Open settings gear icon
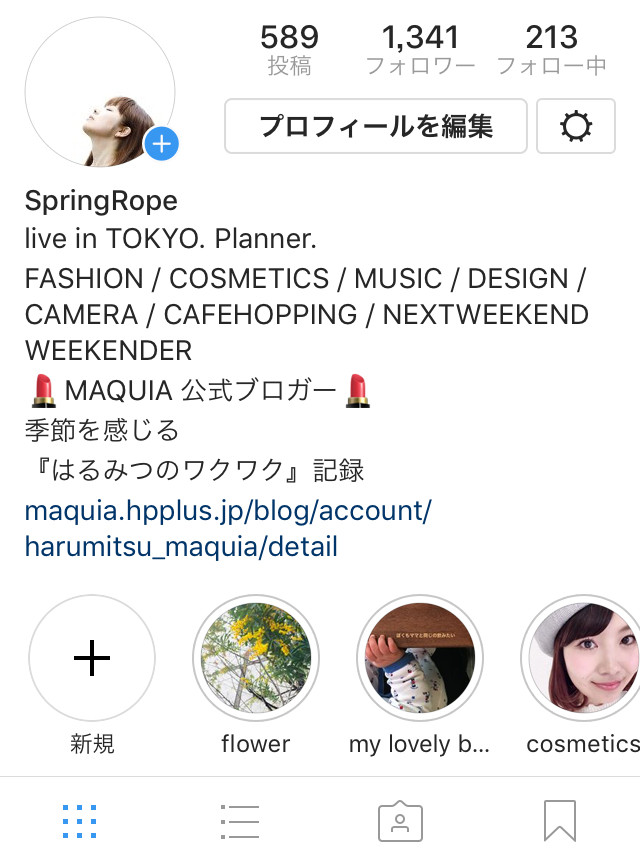The height and width of the screenshot is (856, 640). [x=576, y=126]
